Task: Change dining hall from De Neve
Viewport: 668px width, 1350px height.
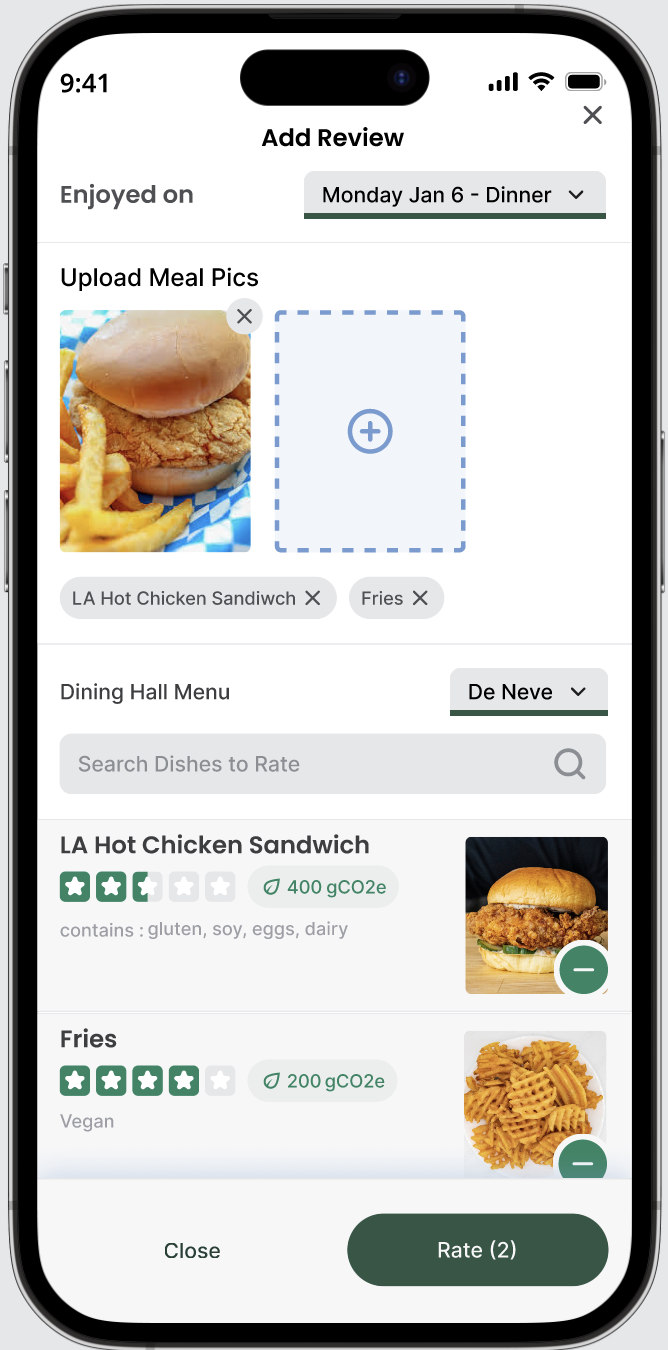Action: click(x=528, y=692)
